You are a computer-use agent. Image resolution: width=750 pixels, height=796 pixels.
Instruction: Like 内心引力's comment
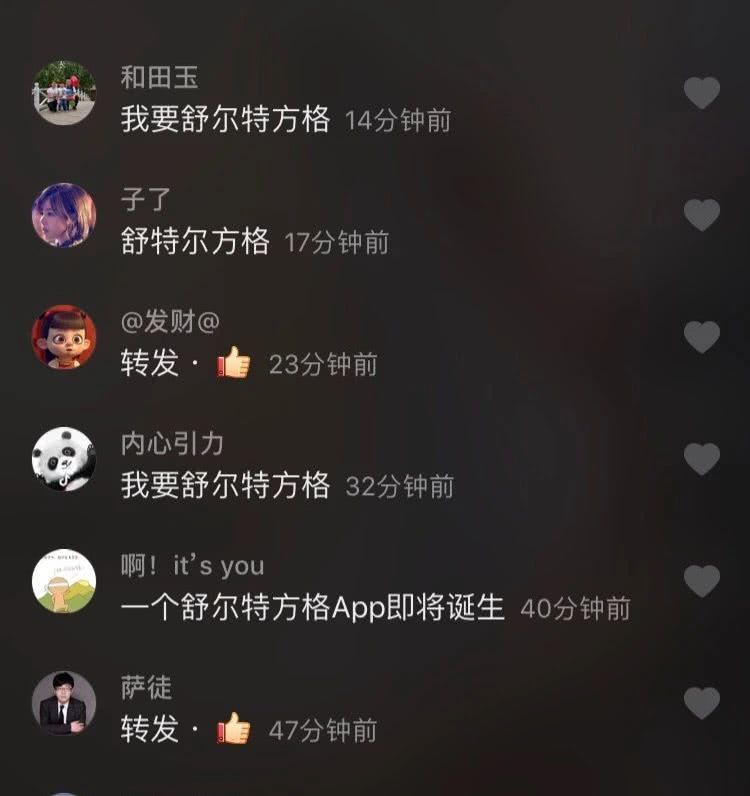701,459
